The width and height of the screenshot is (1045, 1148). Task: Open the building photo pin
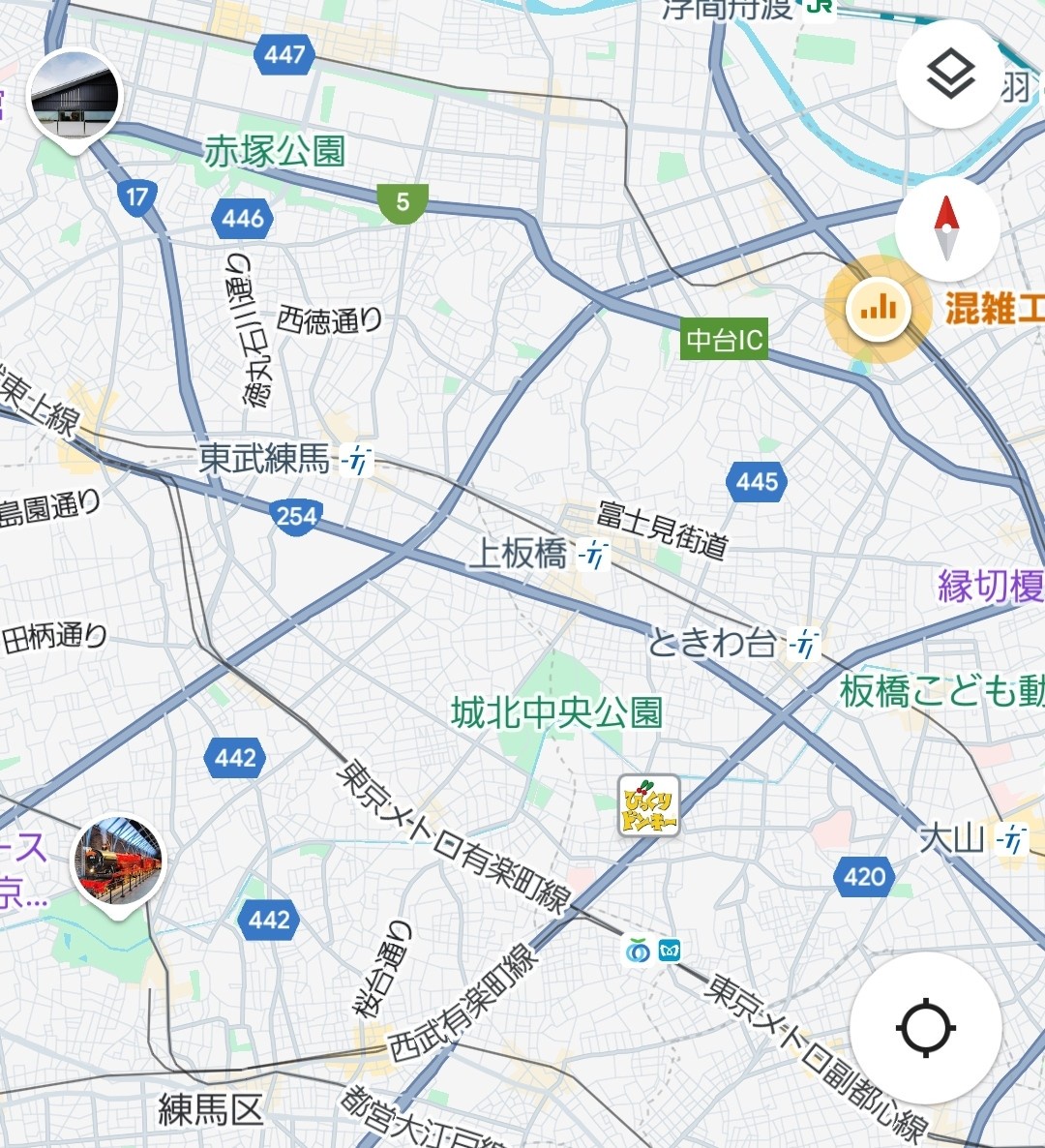[75, 97]
